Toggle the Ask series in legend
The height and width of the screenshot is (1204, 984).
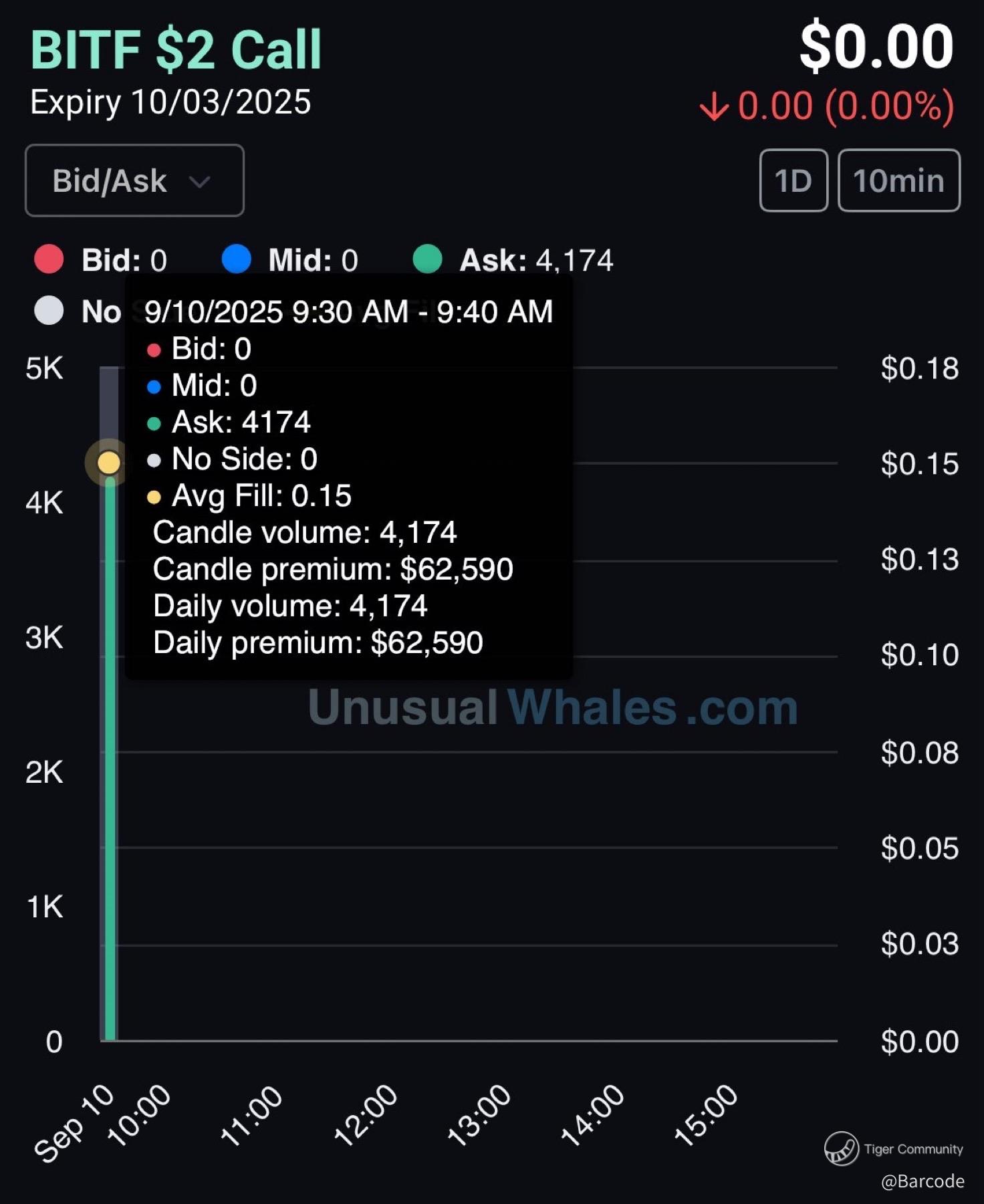(x=513, y=259)
